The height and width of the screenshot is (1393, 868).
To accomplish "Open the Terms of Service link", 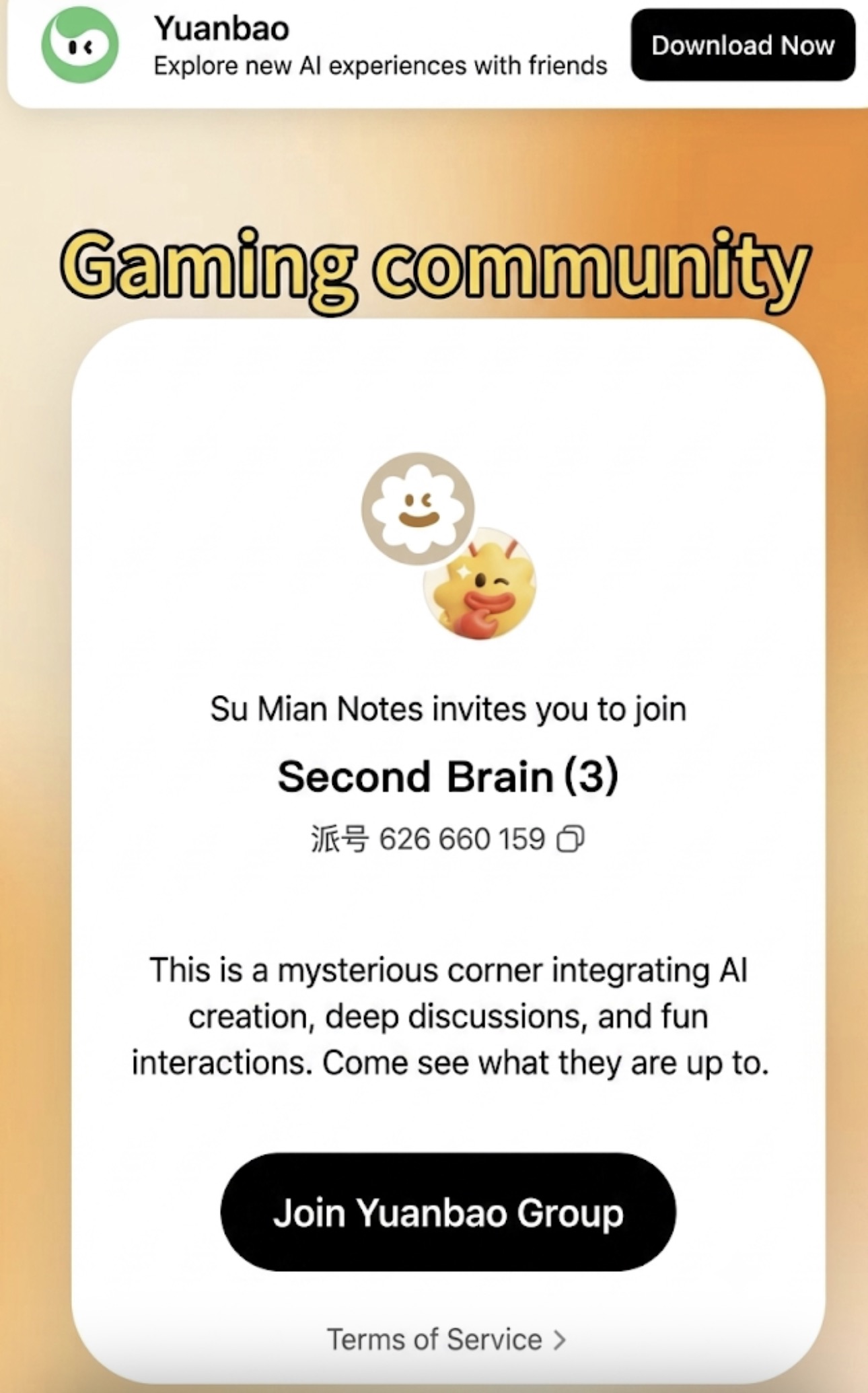I will coord(447,1339).
